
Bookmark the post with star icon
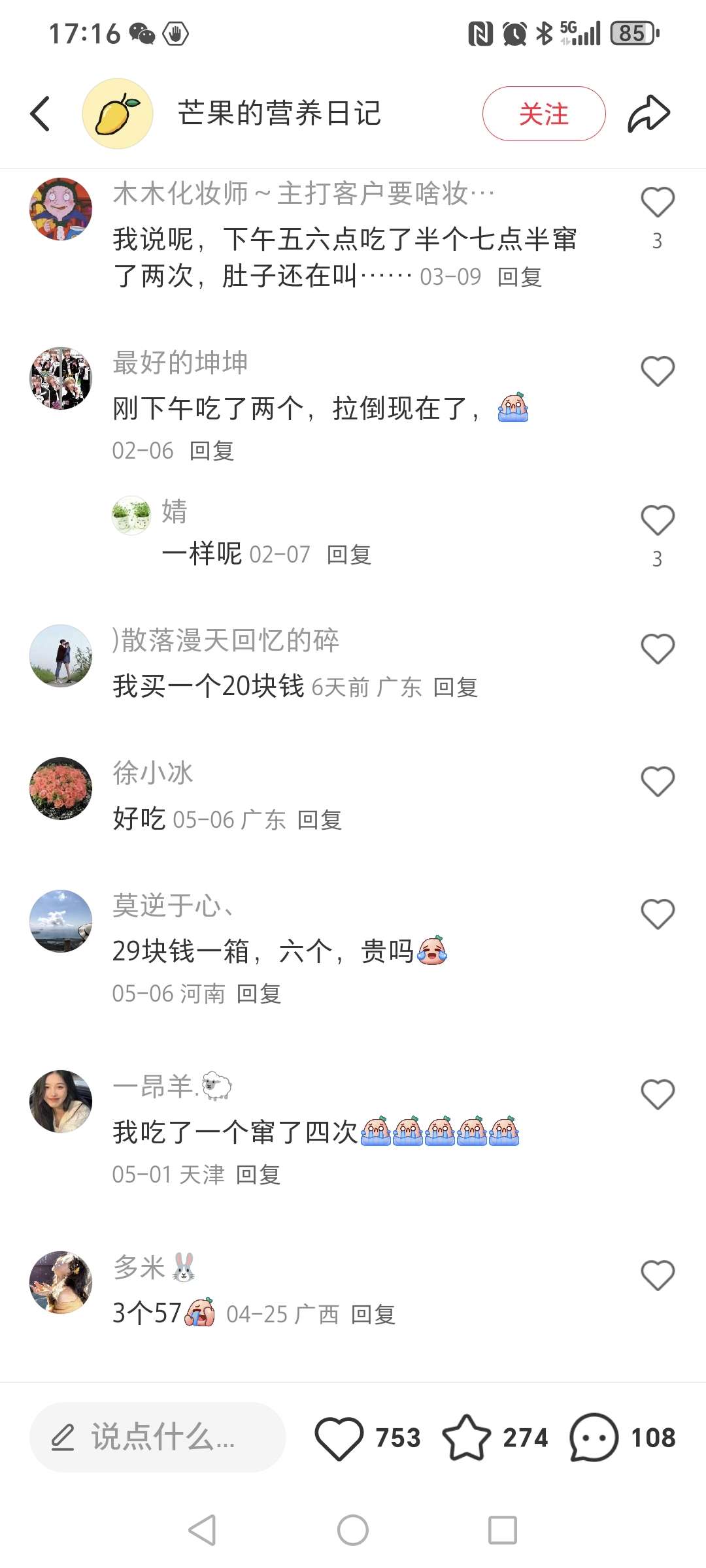[467, 1437]
